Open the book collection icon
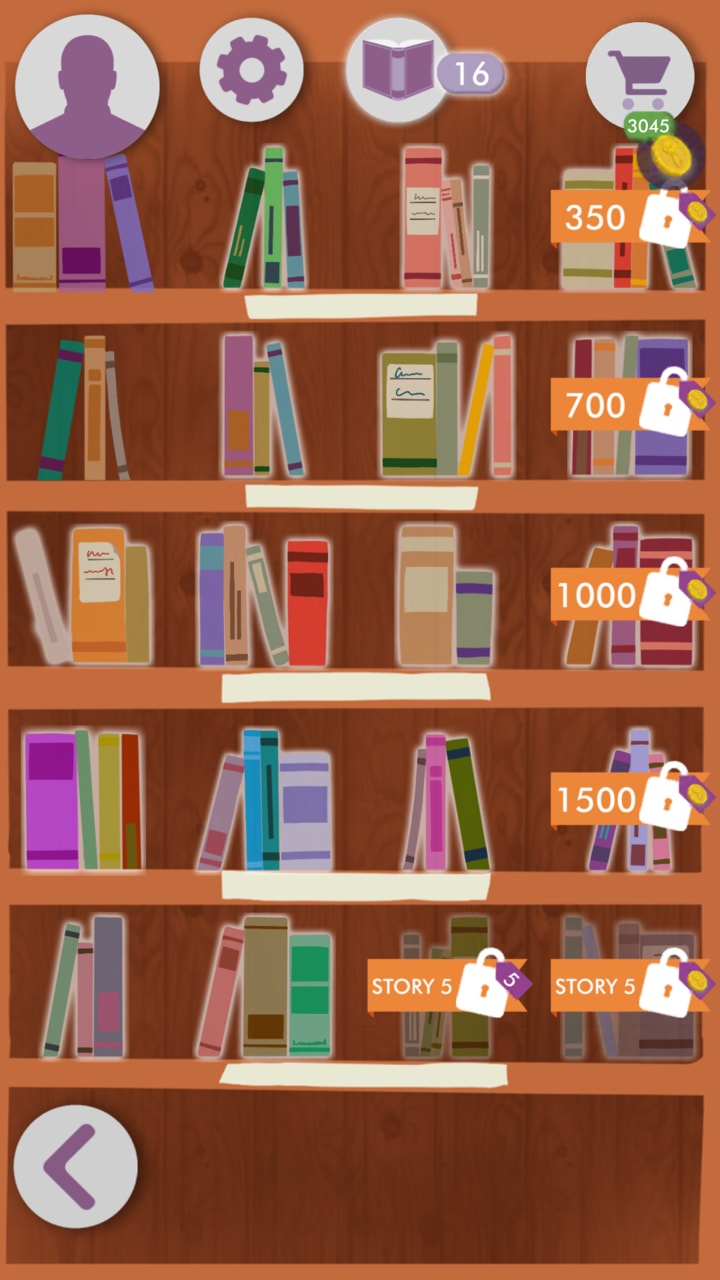Screen dimensions: 720x1280 (x=398, y=70)
